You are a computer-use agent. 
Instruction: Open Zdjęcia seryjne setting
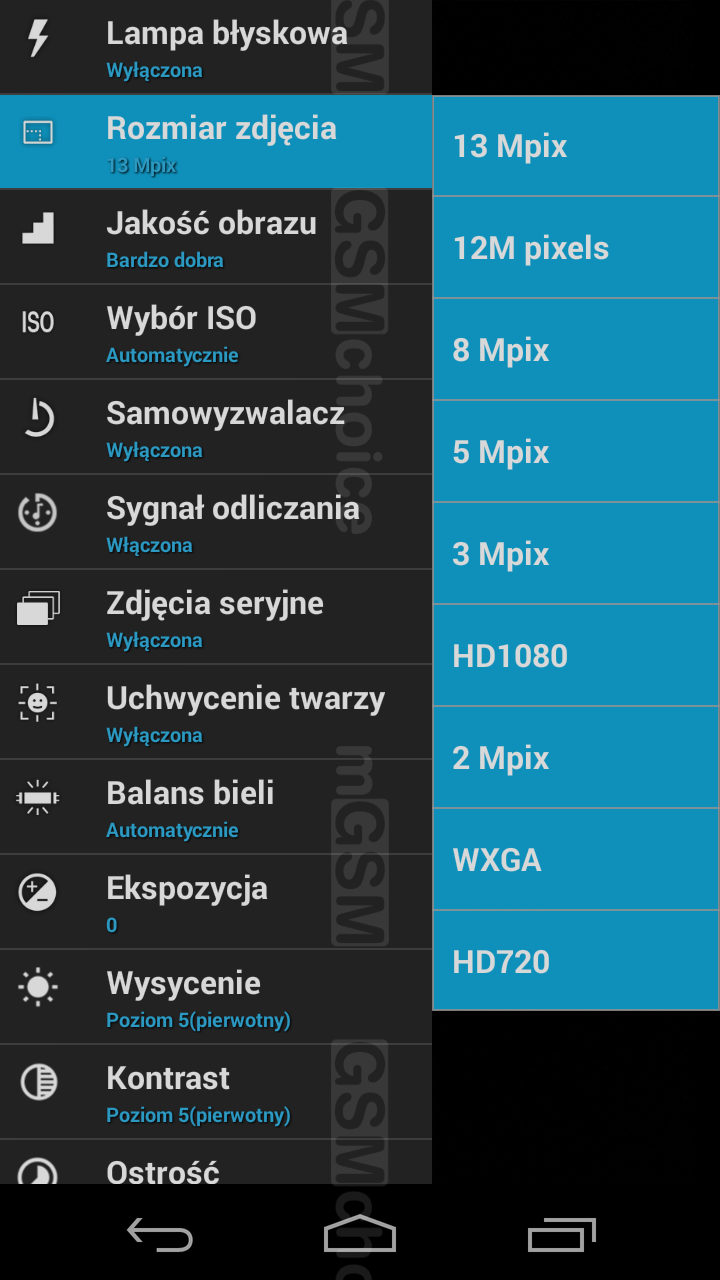[x=215, y=617]
